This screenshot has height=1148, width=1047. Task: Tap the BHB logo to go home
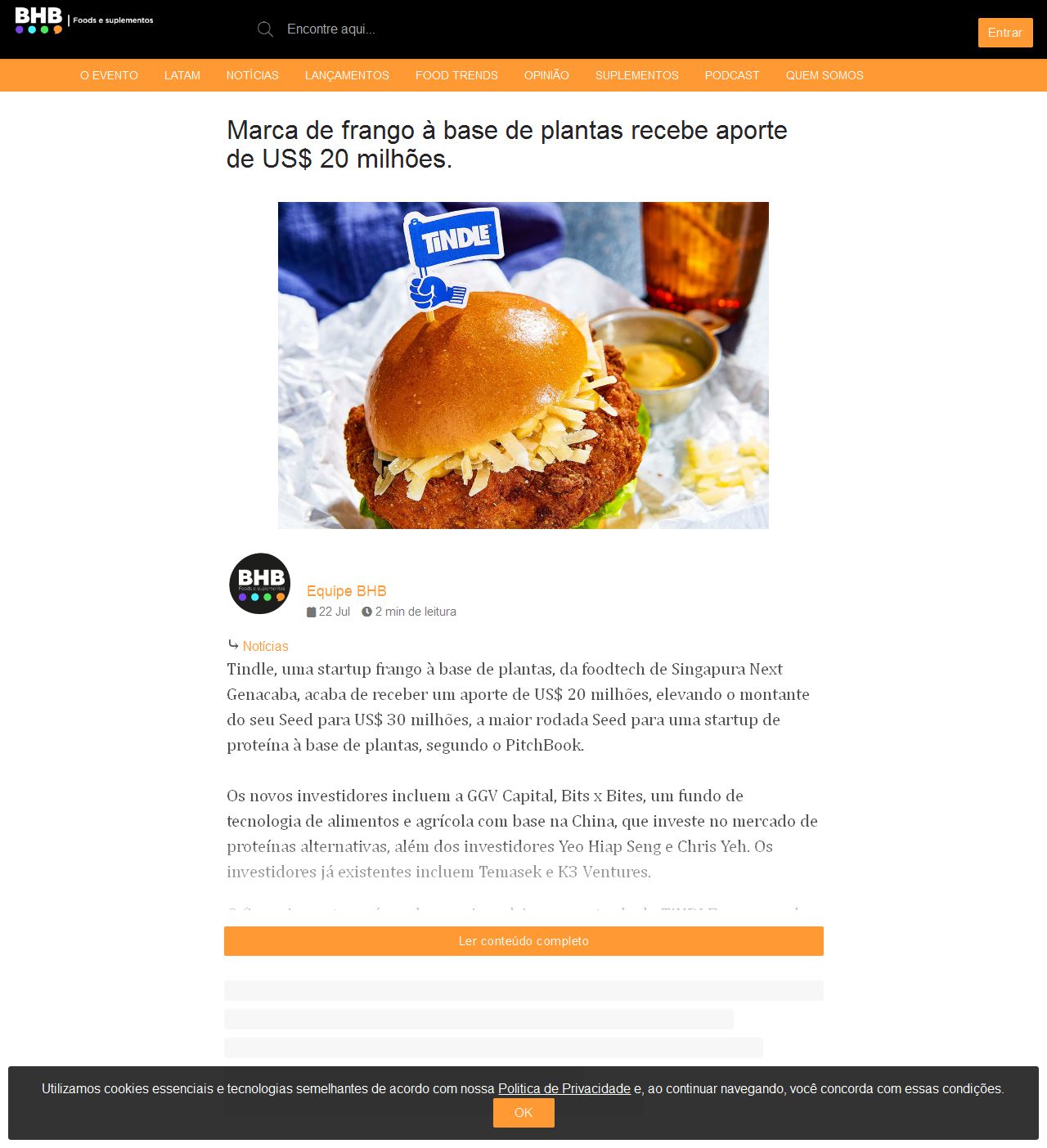(x=39, y=20)
